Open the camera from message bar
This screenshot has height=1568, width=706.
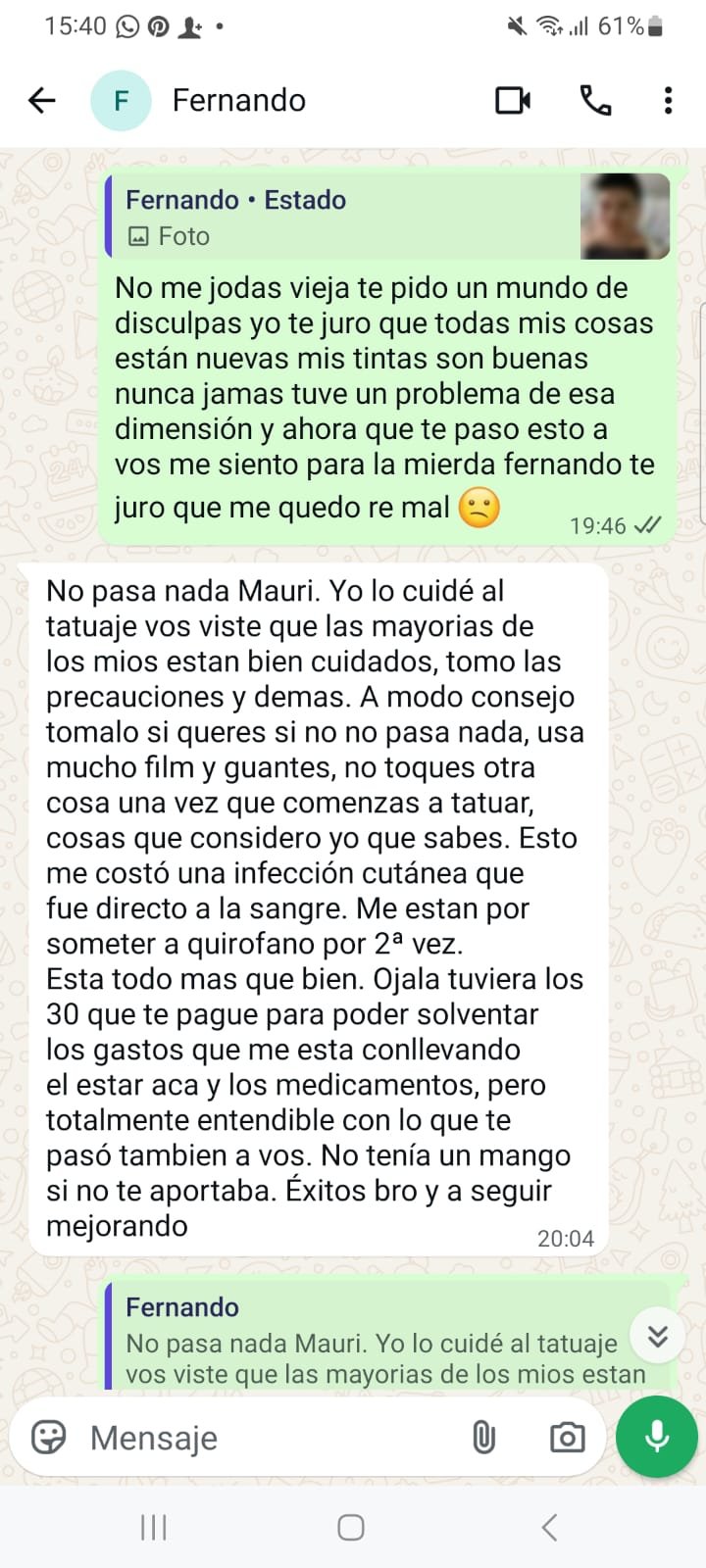coord(567,1438)
